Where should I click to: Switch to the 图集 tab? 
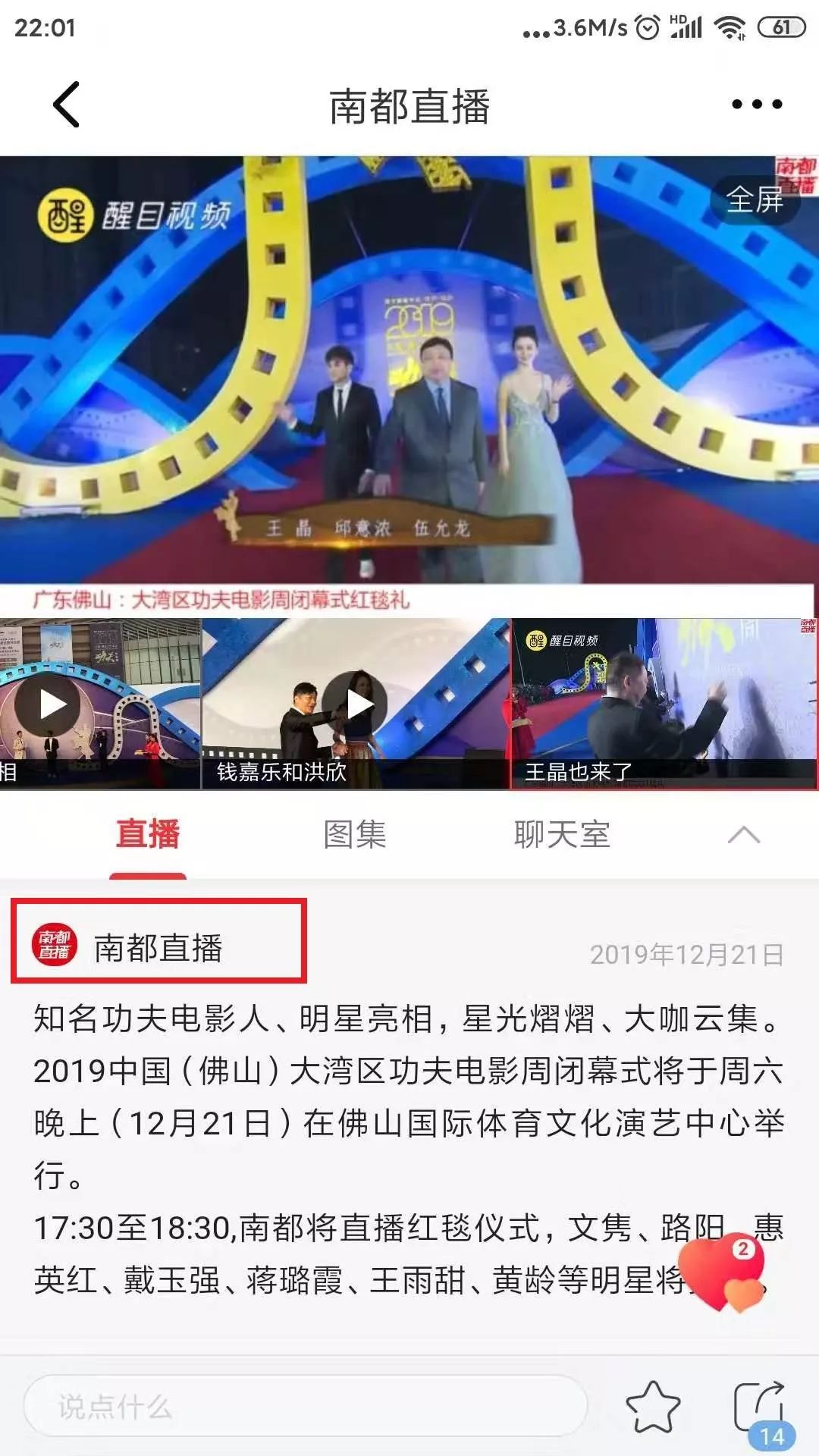pyautogui.click(x=355, y=834)
